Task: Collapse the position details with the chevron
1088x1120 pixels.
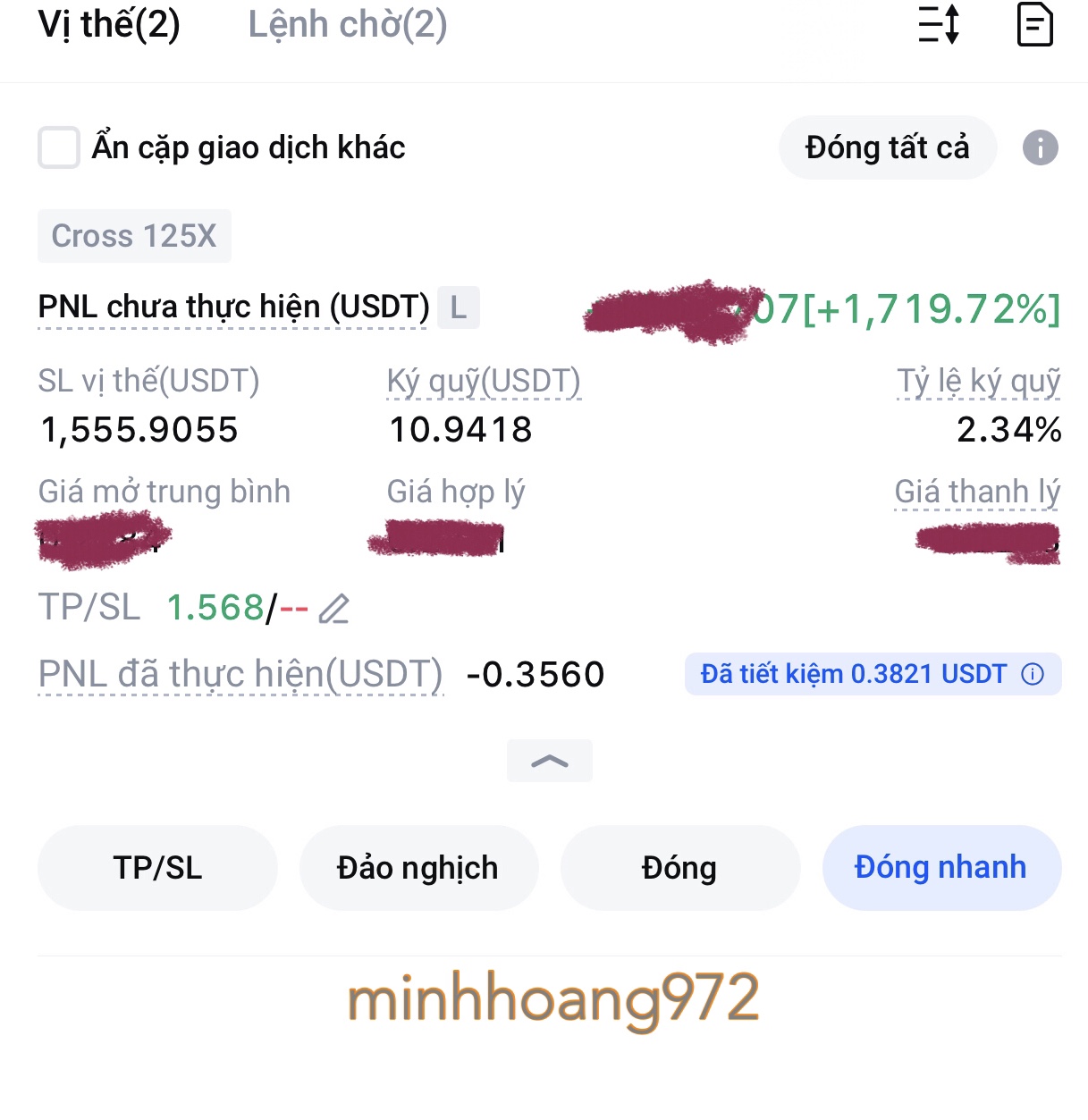Action: click(549, 761)
